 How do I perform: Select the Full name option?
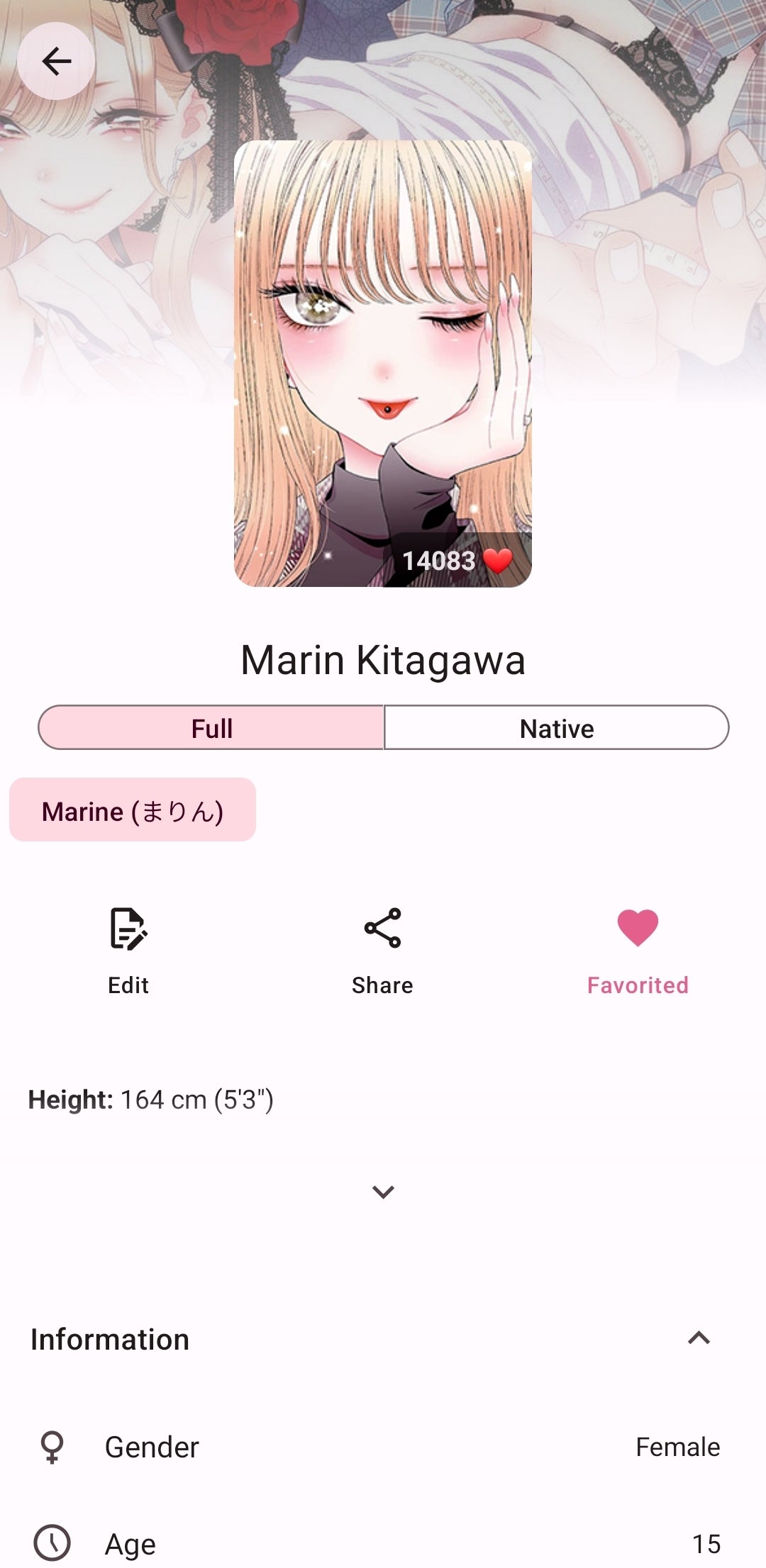point(211,728)
